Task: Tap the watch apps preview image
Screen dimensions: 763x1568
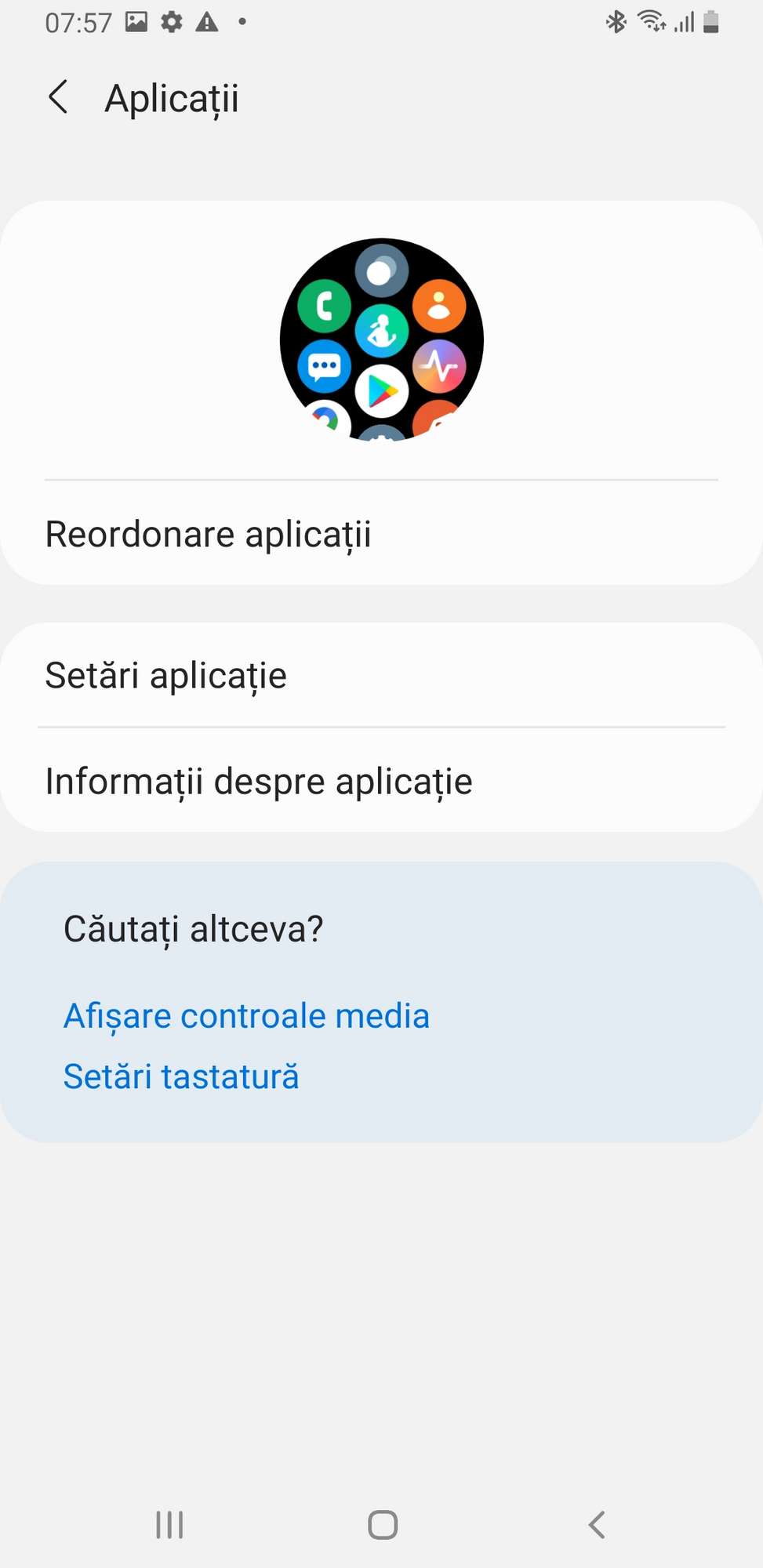Action: click(x=381, y=339)
